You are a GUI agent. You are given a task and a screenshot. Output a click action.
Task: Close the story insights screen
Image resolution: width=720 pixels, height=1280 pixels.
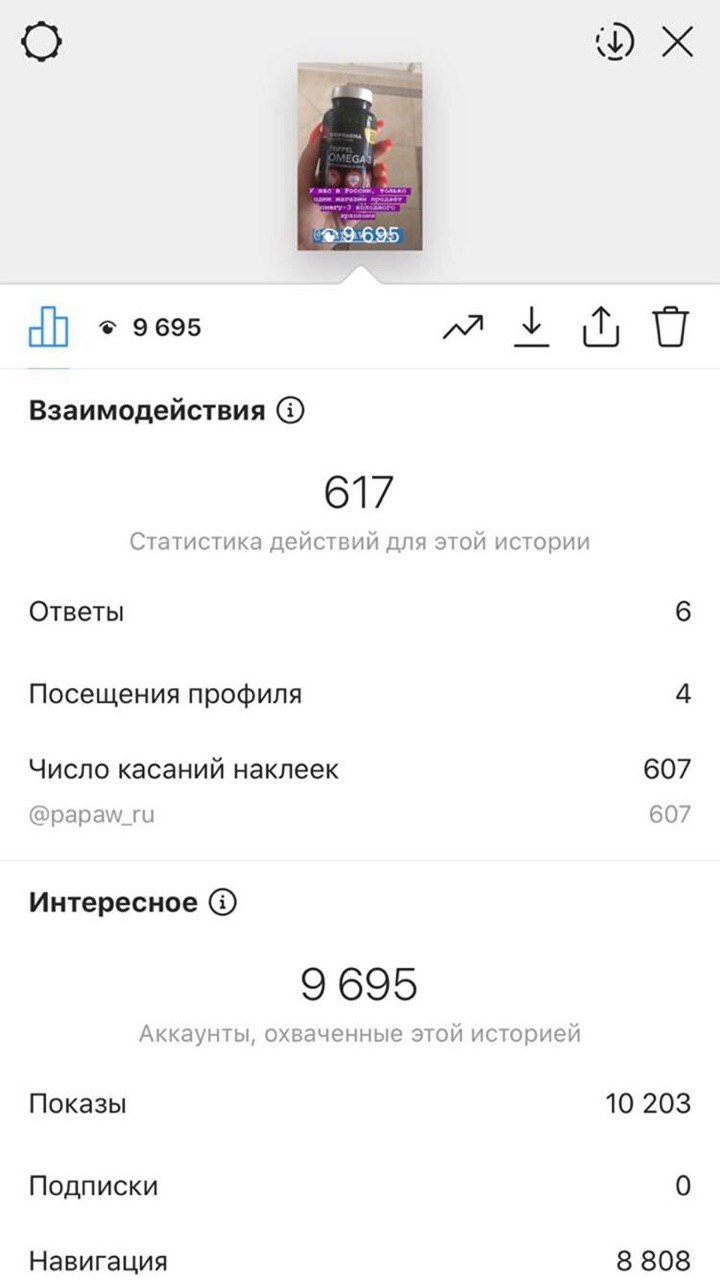click(x=678, y=42)
